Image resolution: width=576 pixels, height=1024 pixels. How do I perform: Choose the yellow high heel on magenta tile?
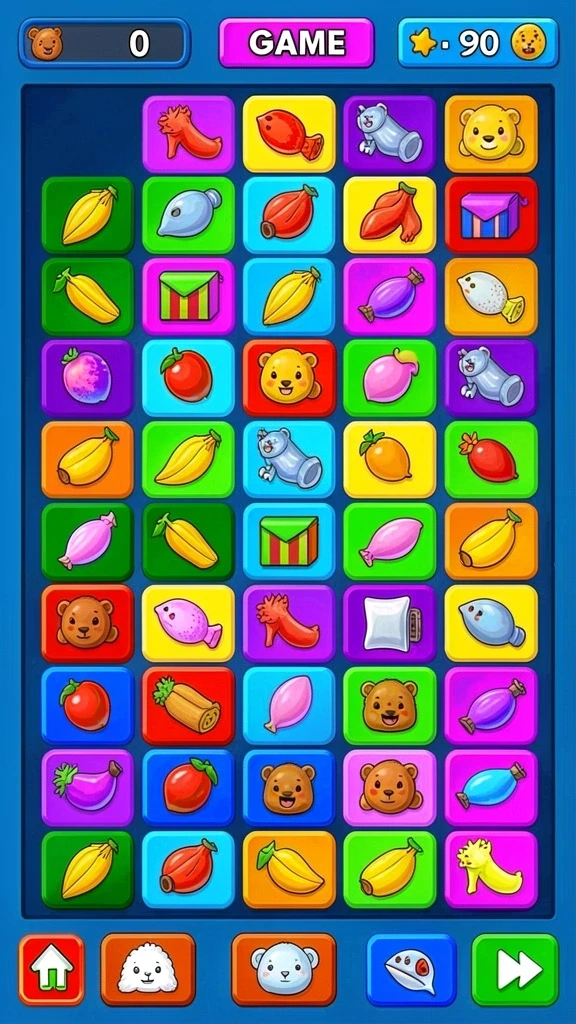point(491,869)
